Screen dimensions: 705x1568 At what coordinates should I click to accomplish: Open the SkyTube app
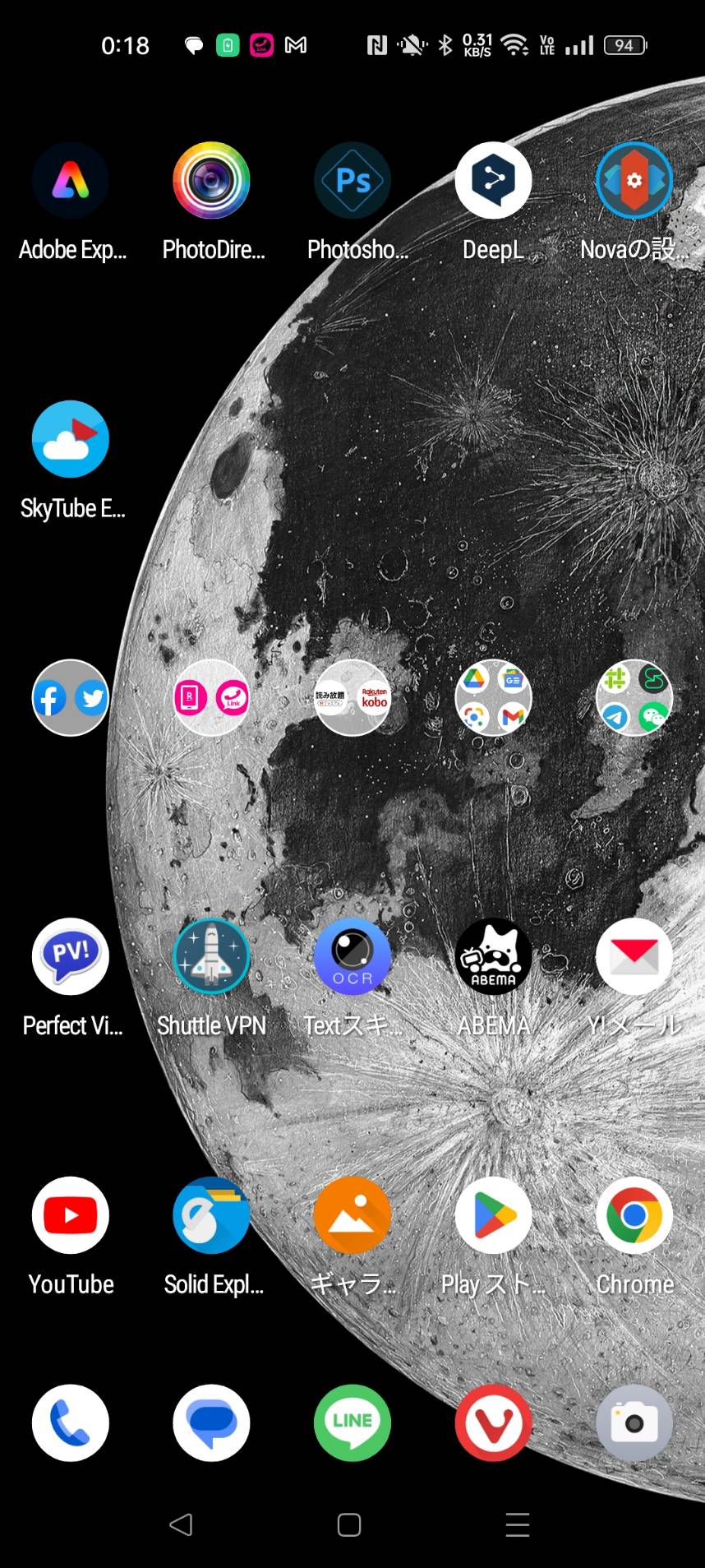pyautogui.click(x=71, y=439)
